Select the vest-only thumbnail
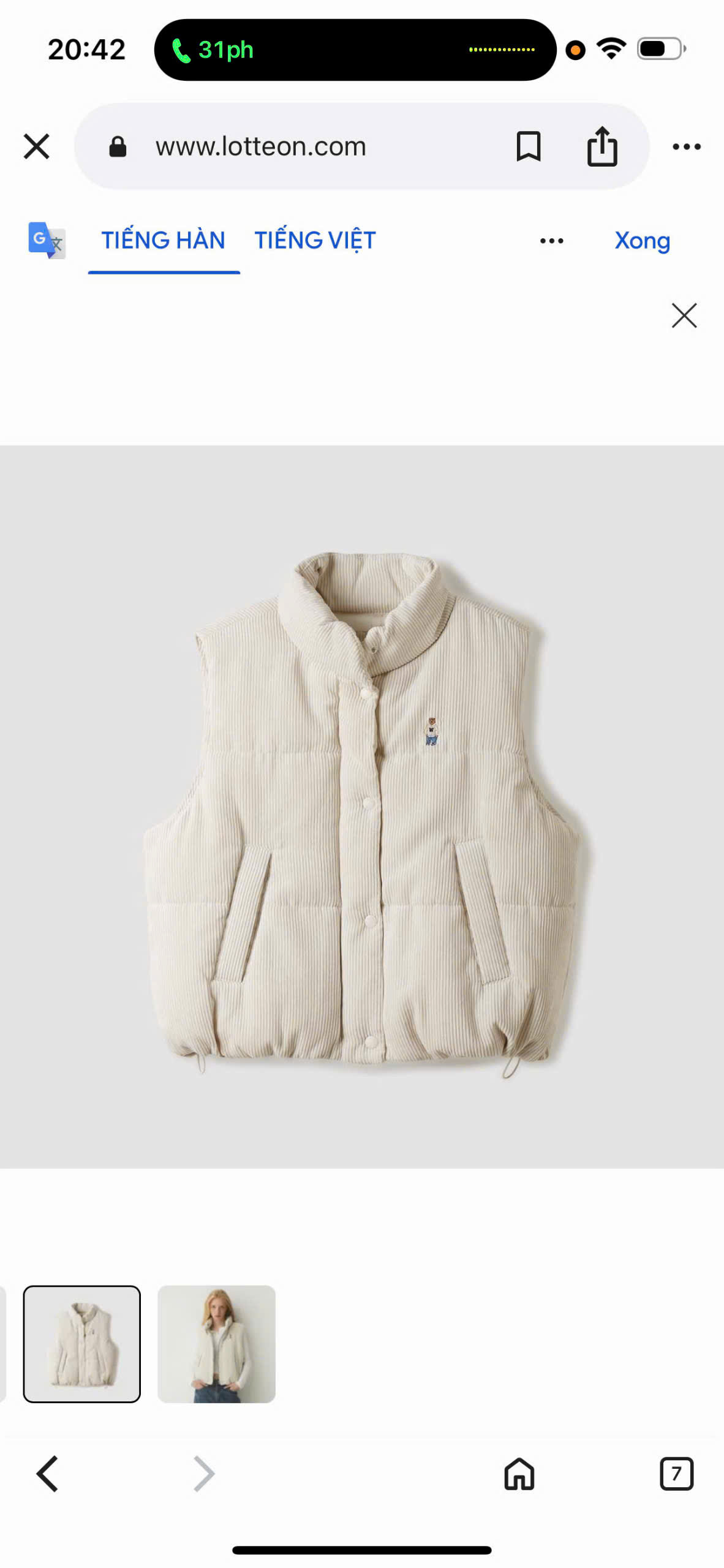Viewport: 724px width, 1568px height. pyautogui.click(x=82, y=1343)
